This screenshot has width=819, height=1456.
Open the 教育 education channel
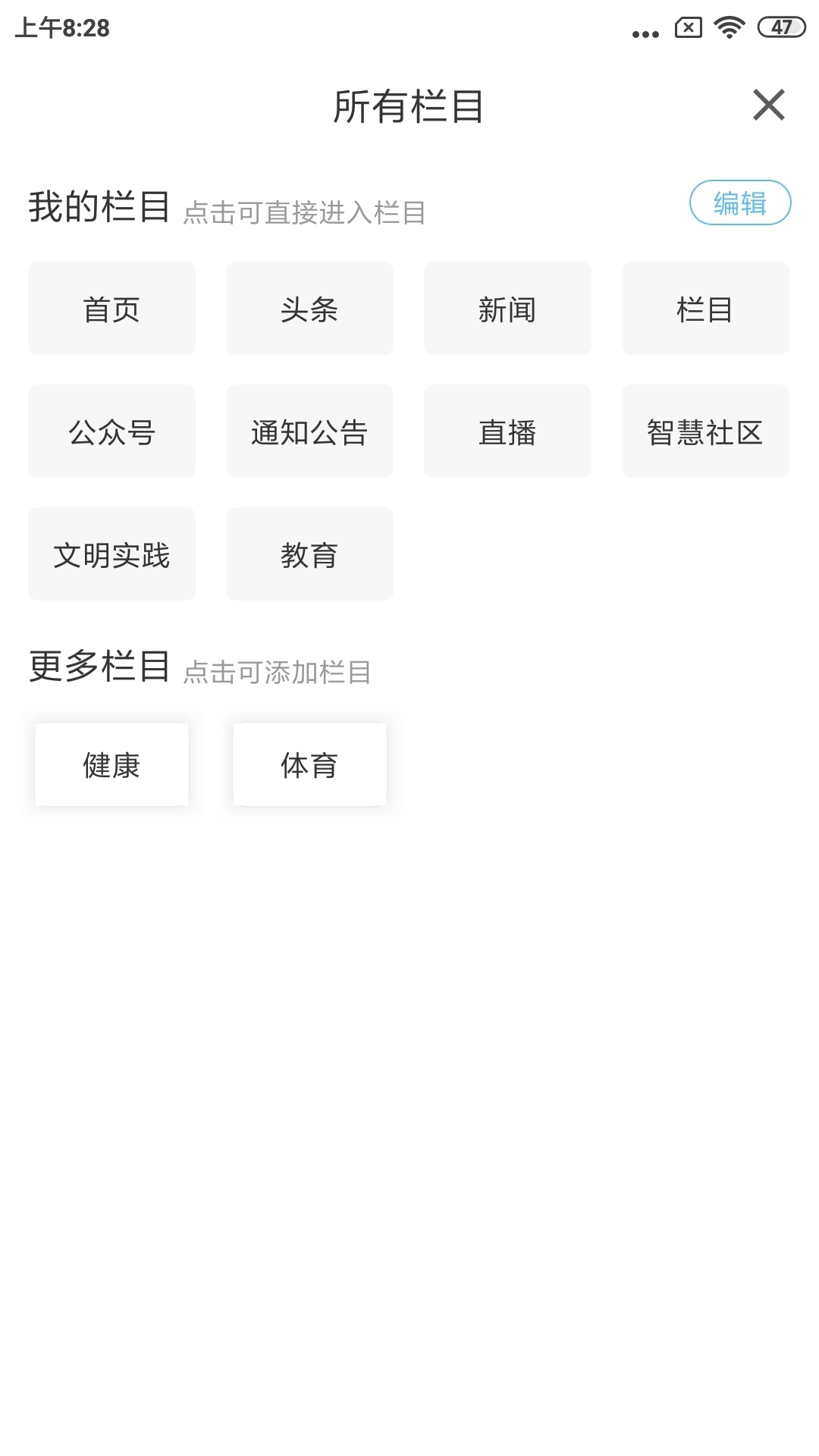[x=309, y=554]
